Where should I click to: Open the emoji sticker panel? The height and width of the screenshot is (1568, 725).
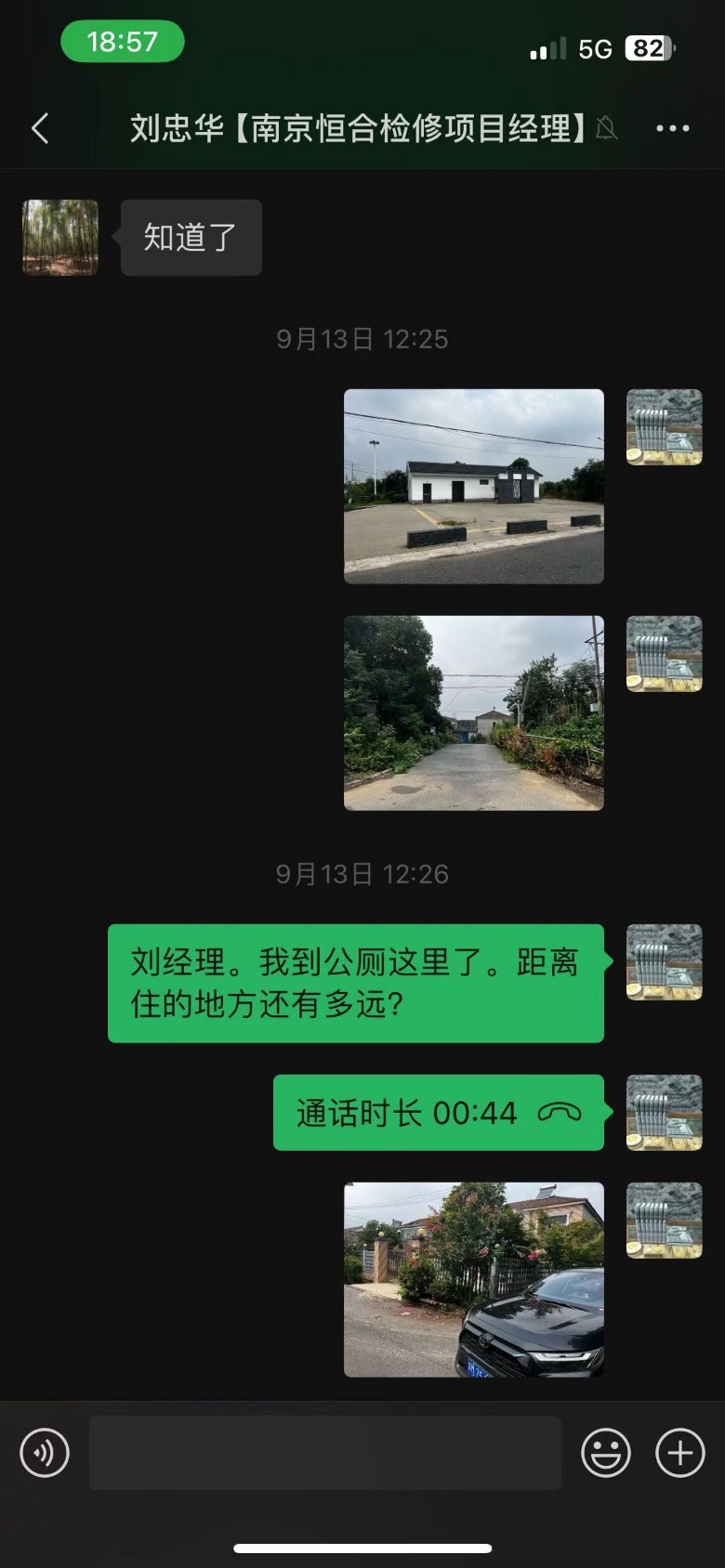(605, 1453)
